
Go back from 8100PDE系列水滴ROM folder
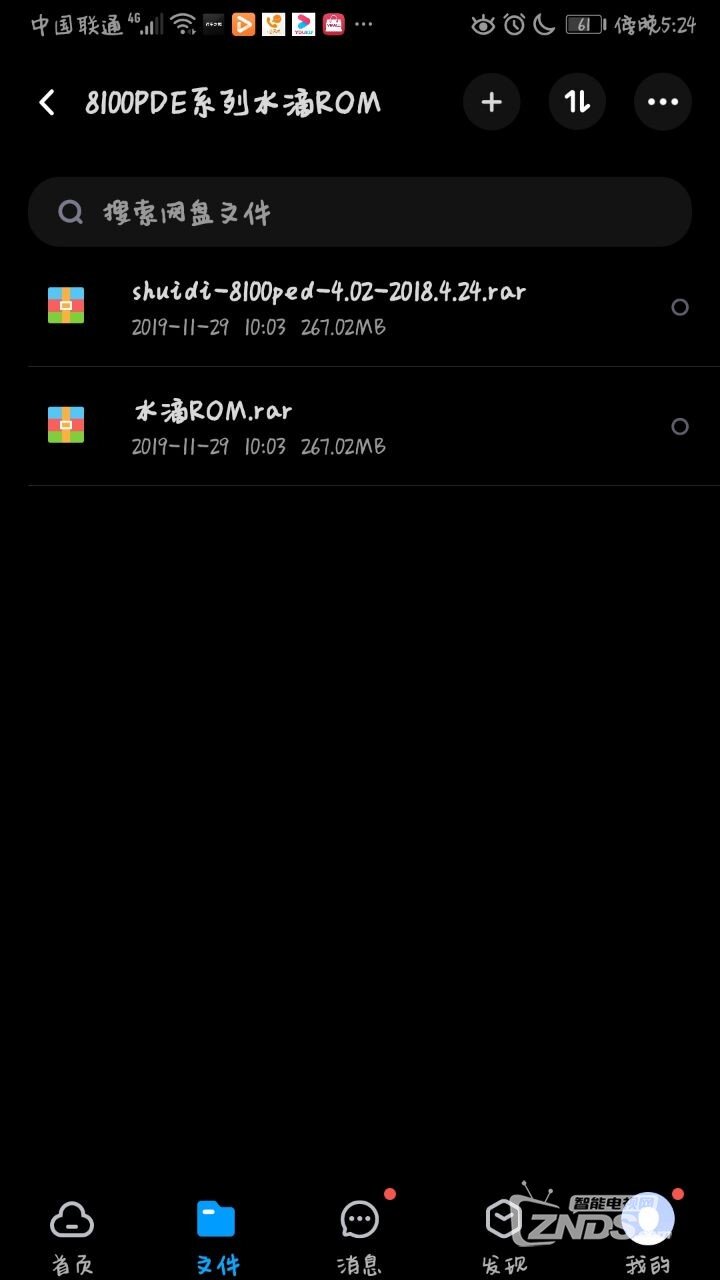tap(47, 102)
